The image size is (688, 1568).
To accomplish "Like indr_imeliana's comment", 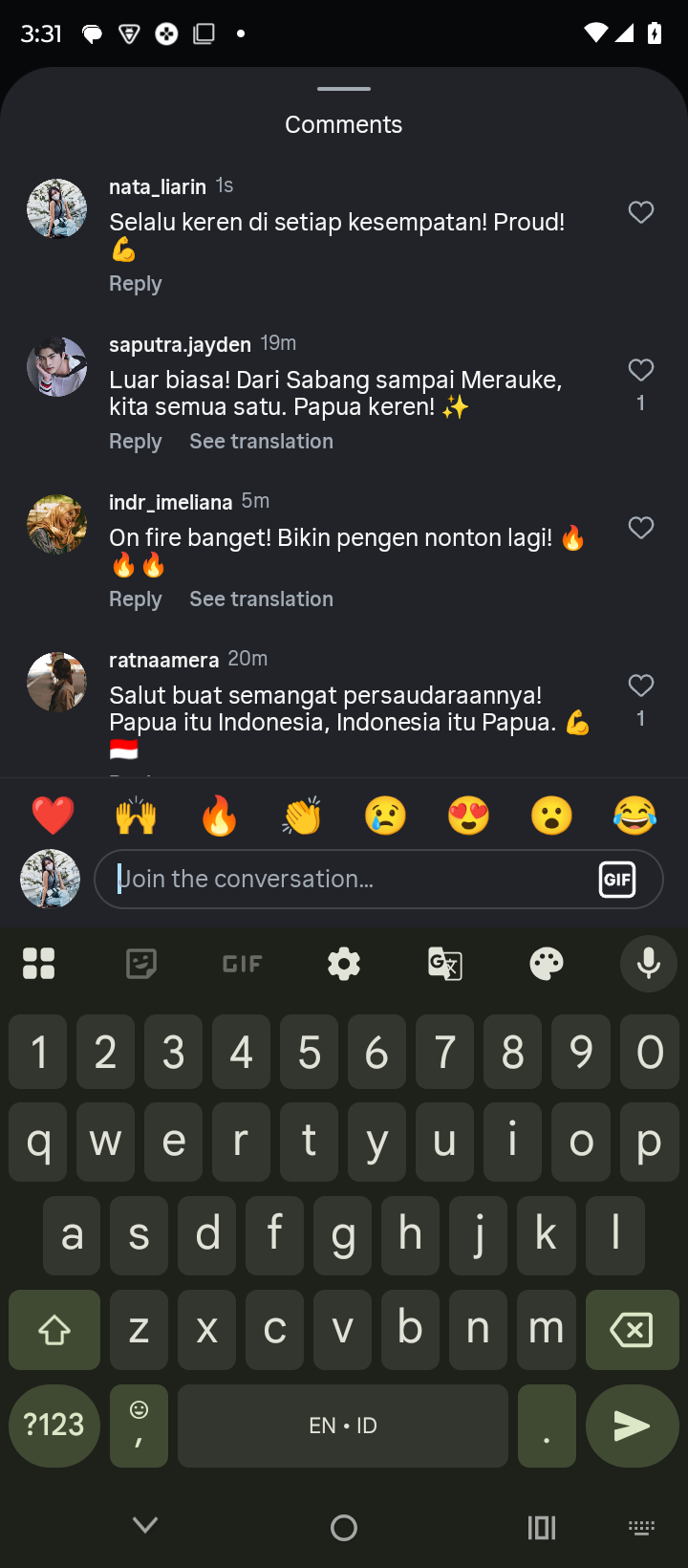I will [x=641, y=528].
